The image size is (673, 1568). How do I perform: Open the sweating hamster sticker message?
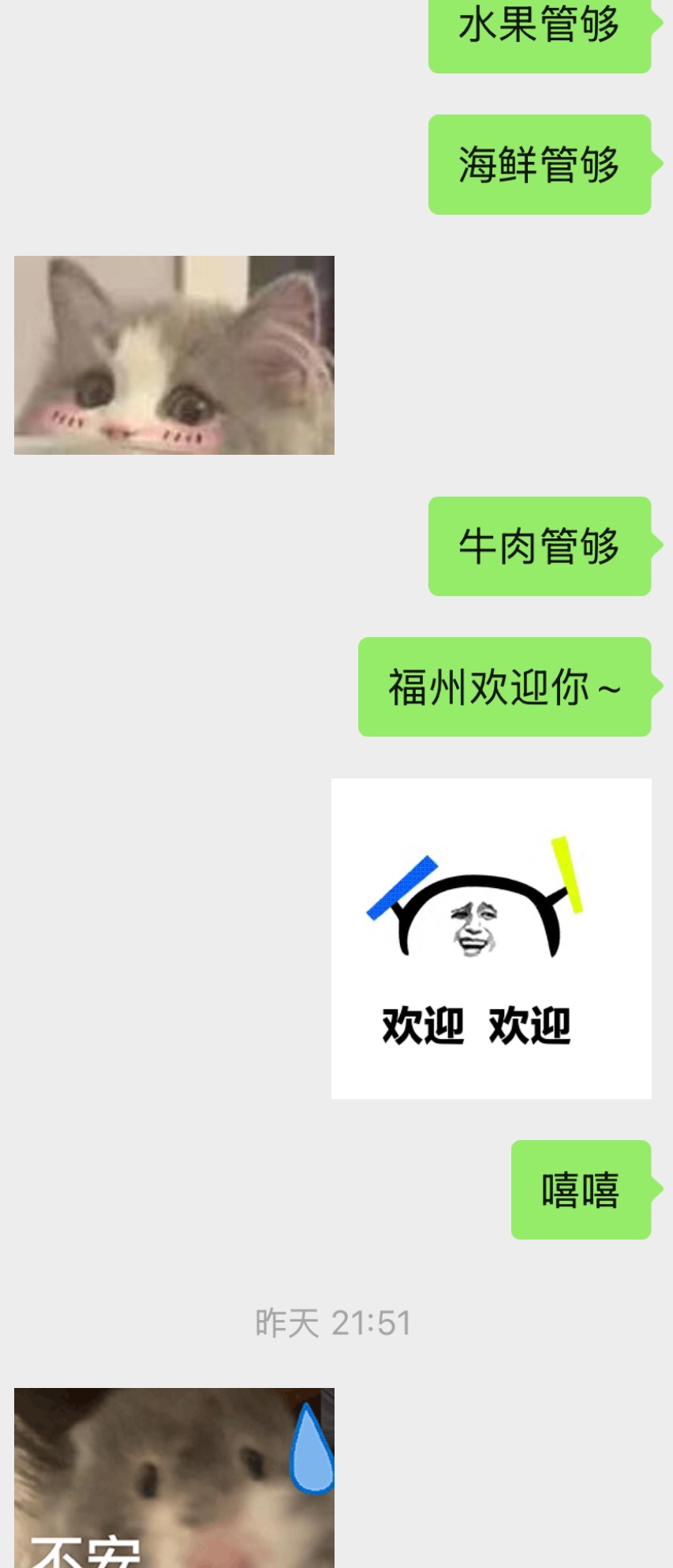point(174,1476)
